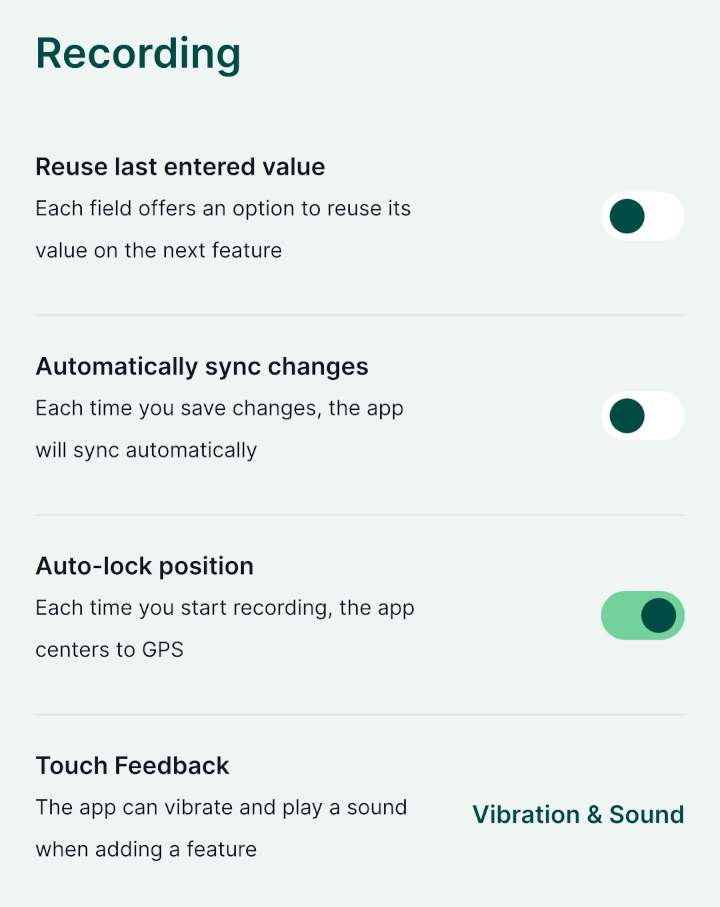Enable Reuse last entered value toggle

642,216
